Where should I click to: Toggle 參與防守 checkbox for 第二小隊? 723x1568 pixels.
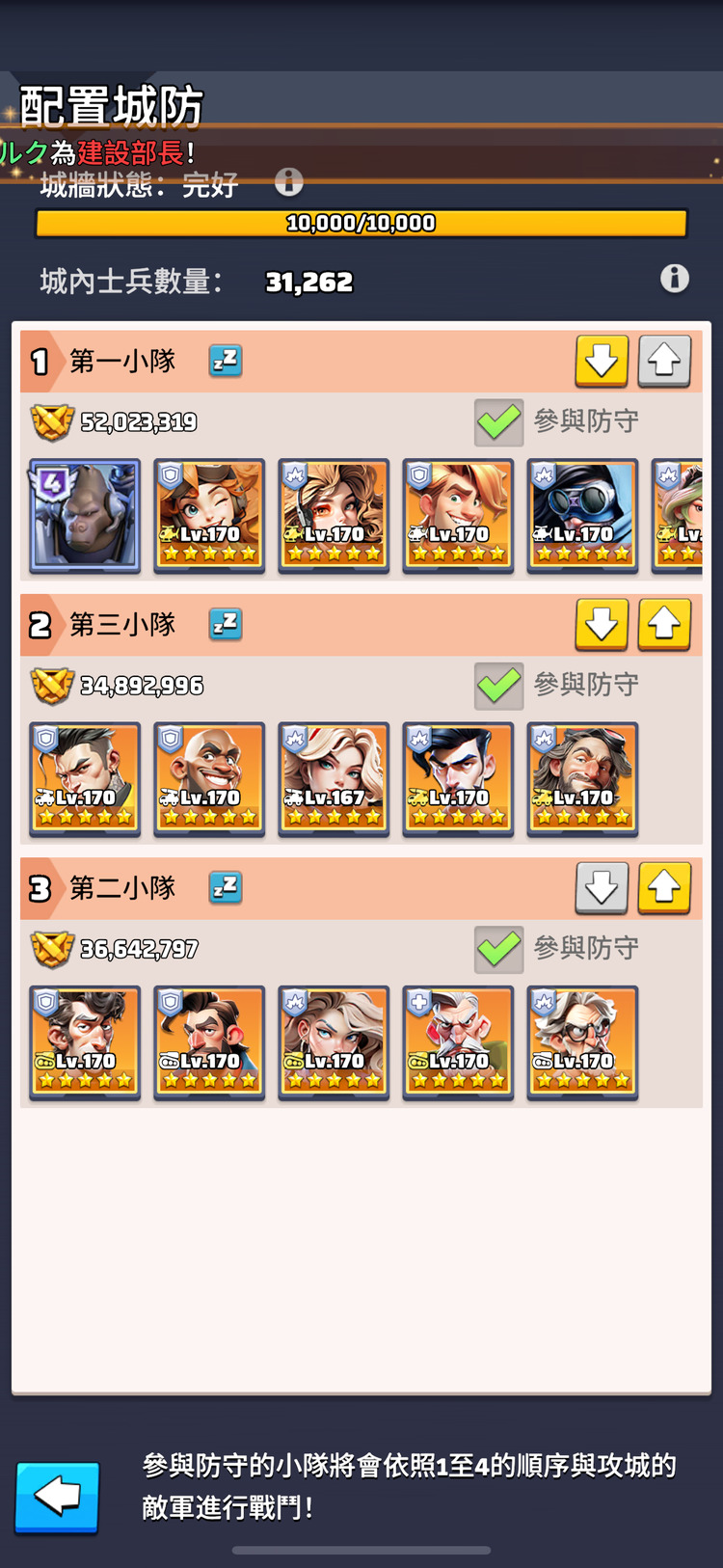point(499,949)
